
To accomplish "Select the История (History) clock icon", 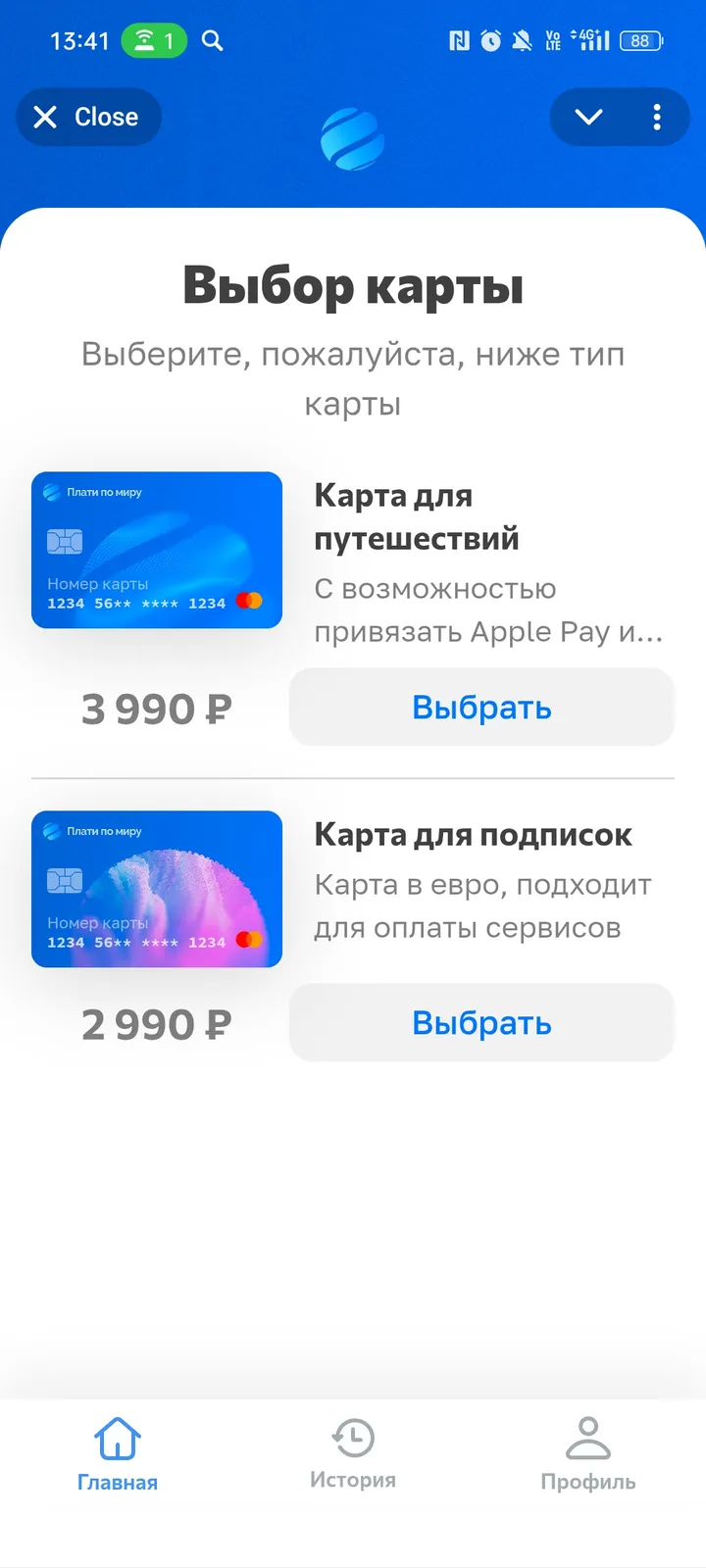I will [x=353, y=1437].
